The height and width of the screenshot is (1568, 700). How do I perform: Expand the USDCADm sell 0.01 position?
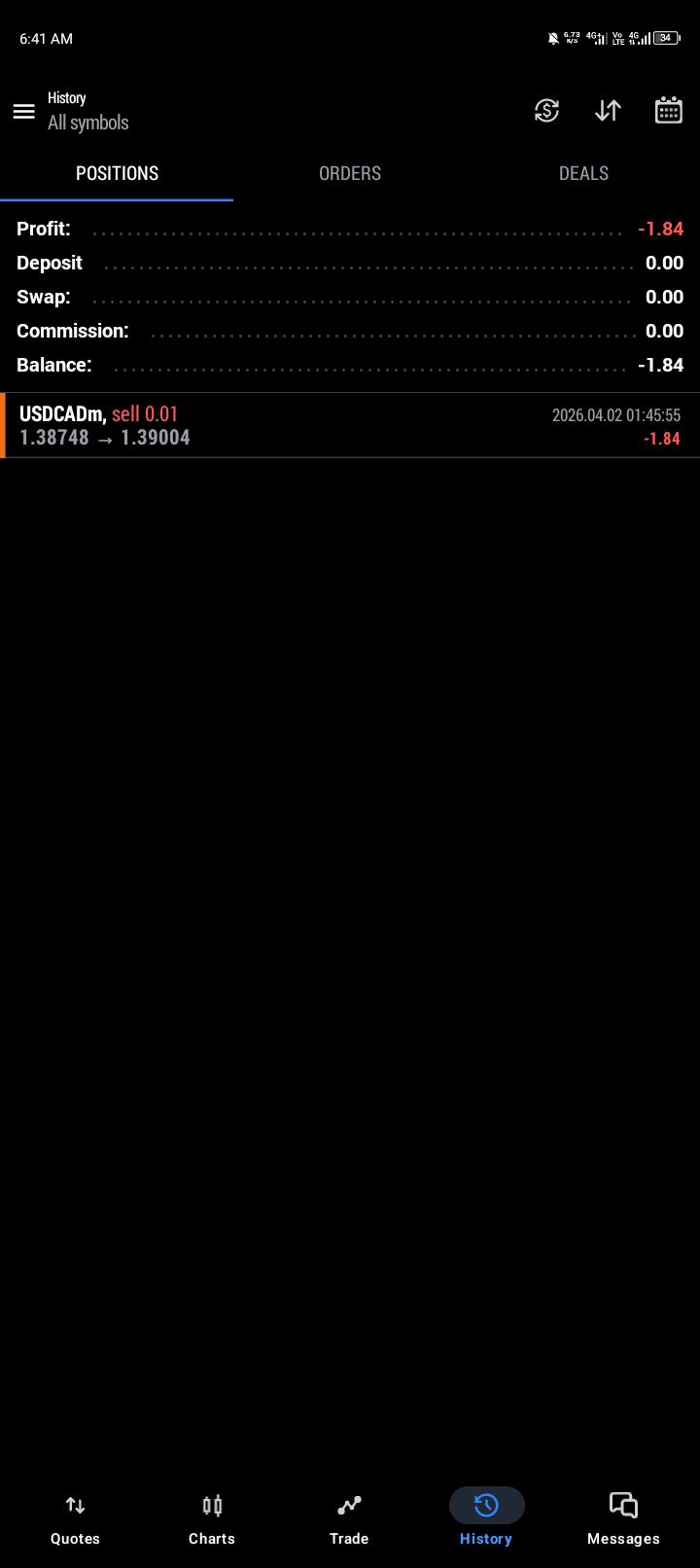click(x=350, y=426)
